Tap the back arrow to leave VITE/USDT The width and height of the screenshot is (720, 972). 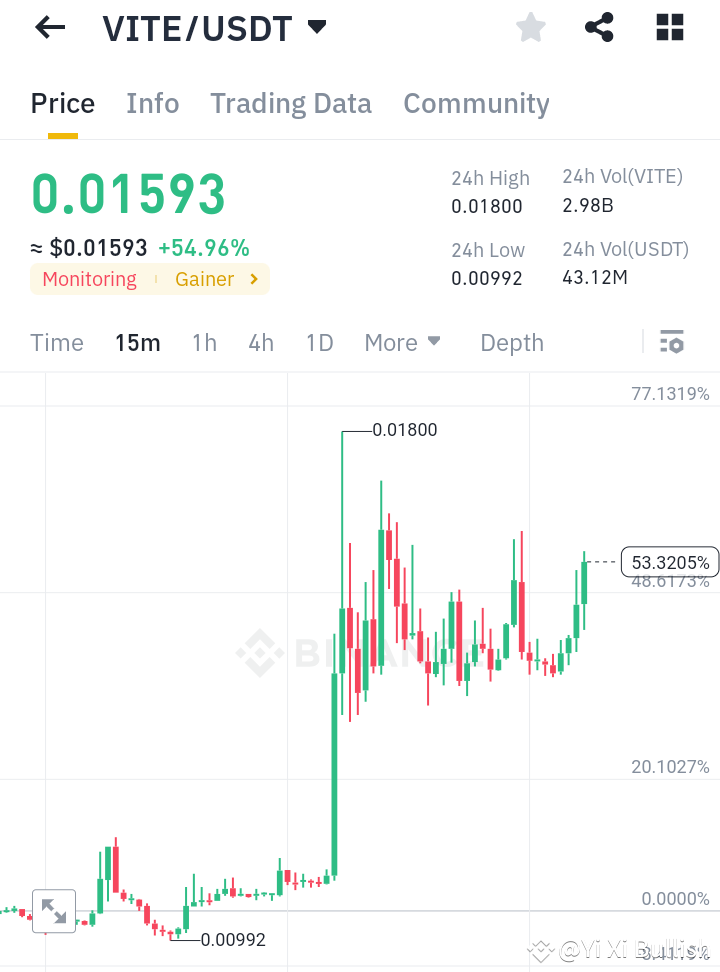coord(49,27)
